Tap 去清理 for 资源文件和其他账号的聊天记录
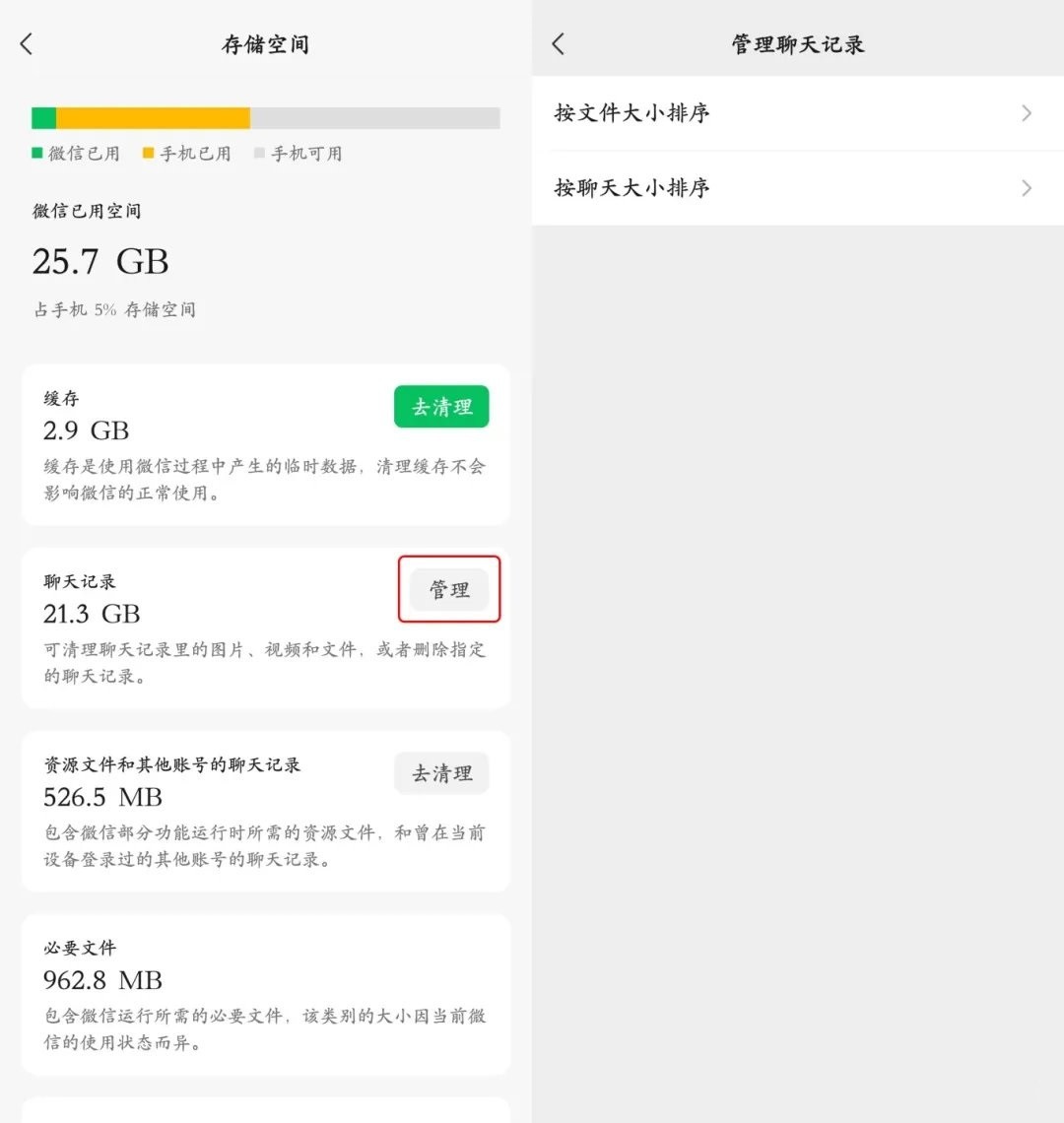The width and height of the screenshot is (1064, 1123). click(441, 773)
